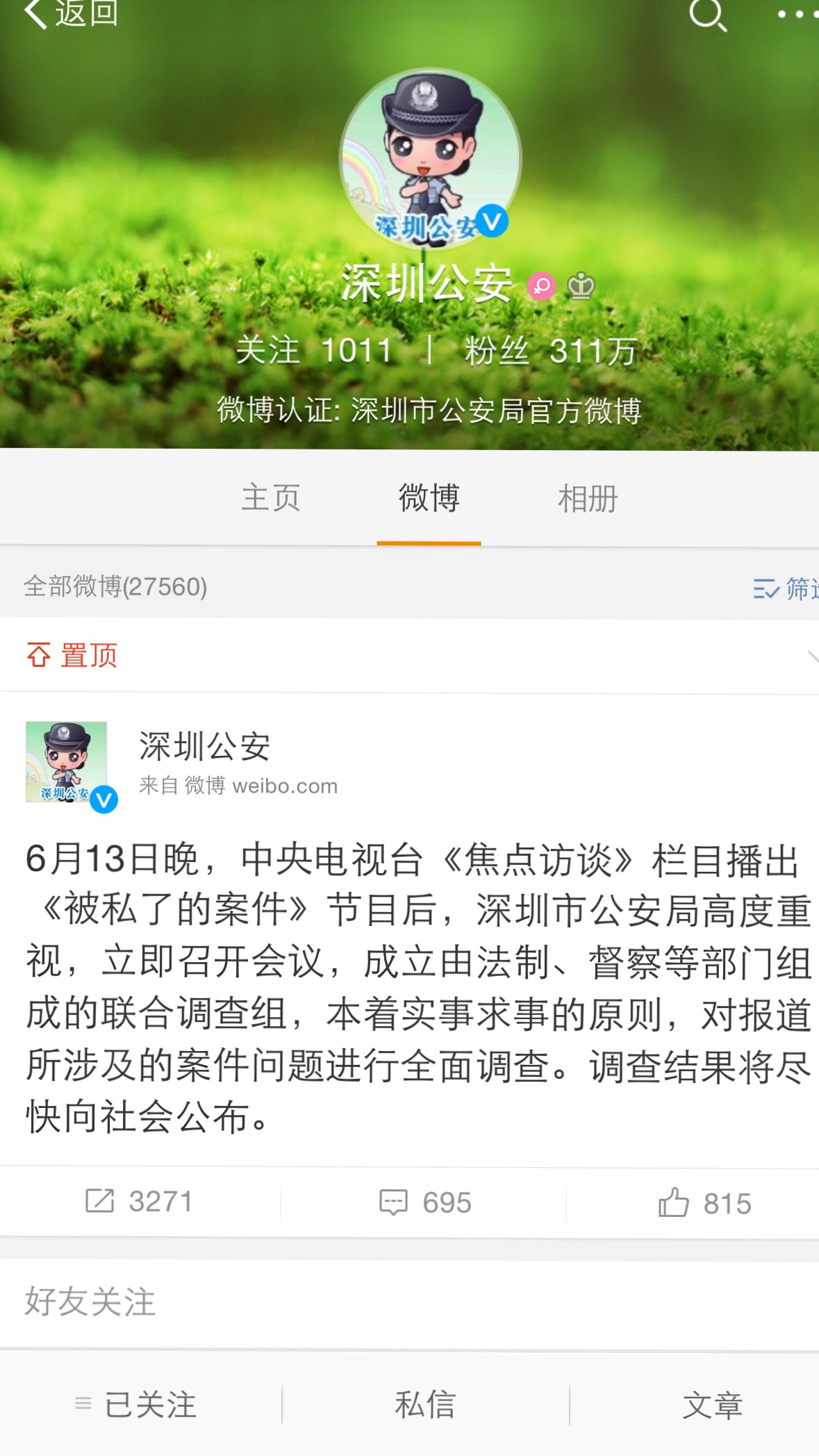View the 粉丝 311万 followers list
819x1456 pixels.
click(x=550, y=350)
